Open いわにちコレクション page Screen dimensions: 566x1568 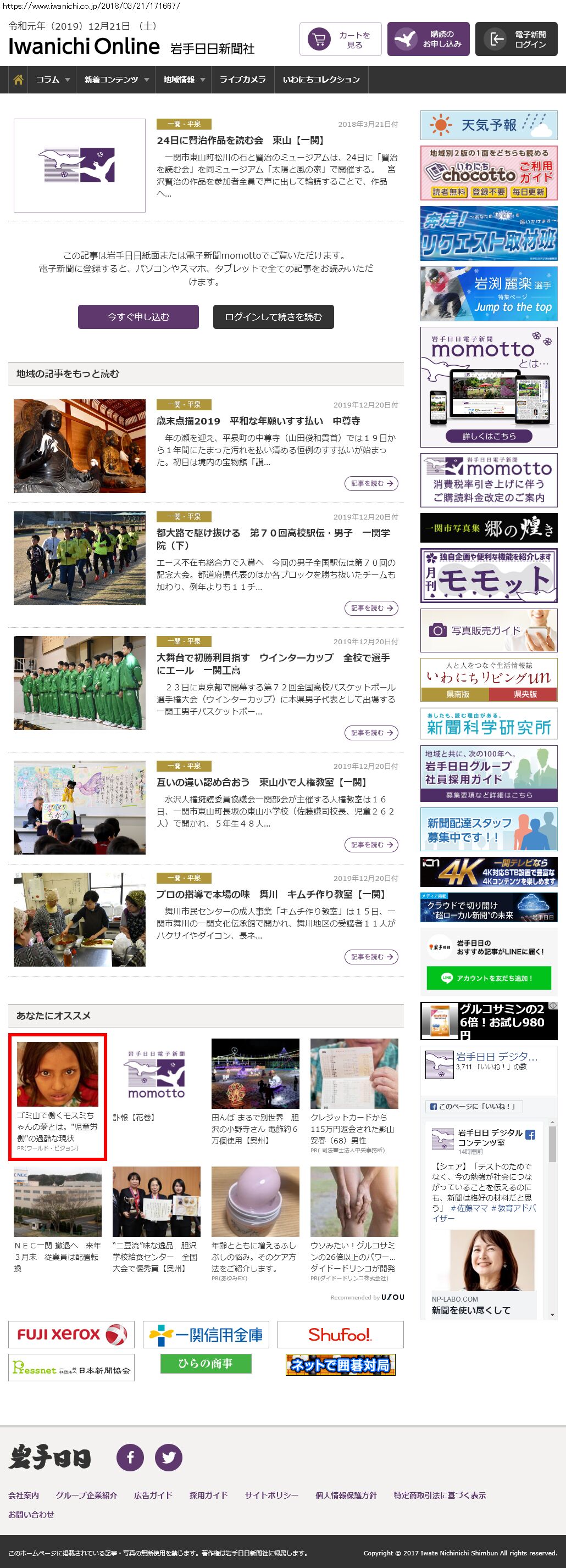click(321, 80)
